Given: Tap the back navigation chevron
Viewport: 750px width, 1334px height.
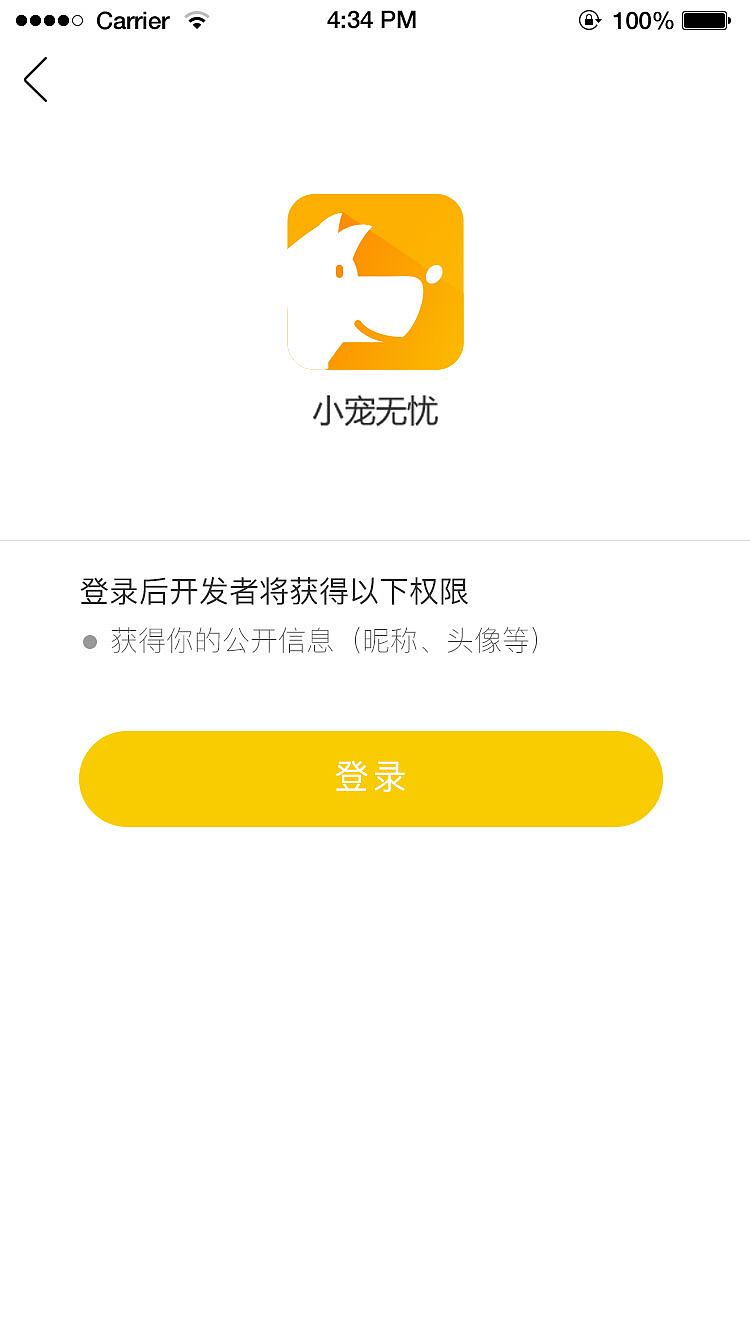Looking at the screenshot, I should (x=35, y=80).
